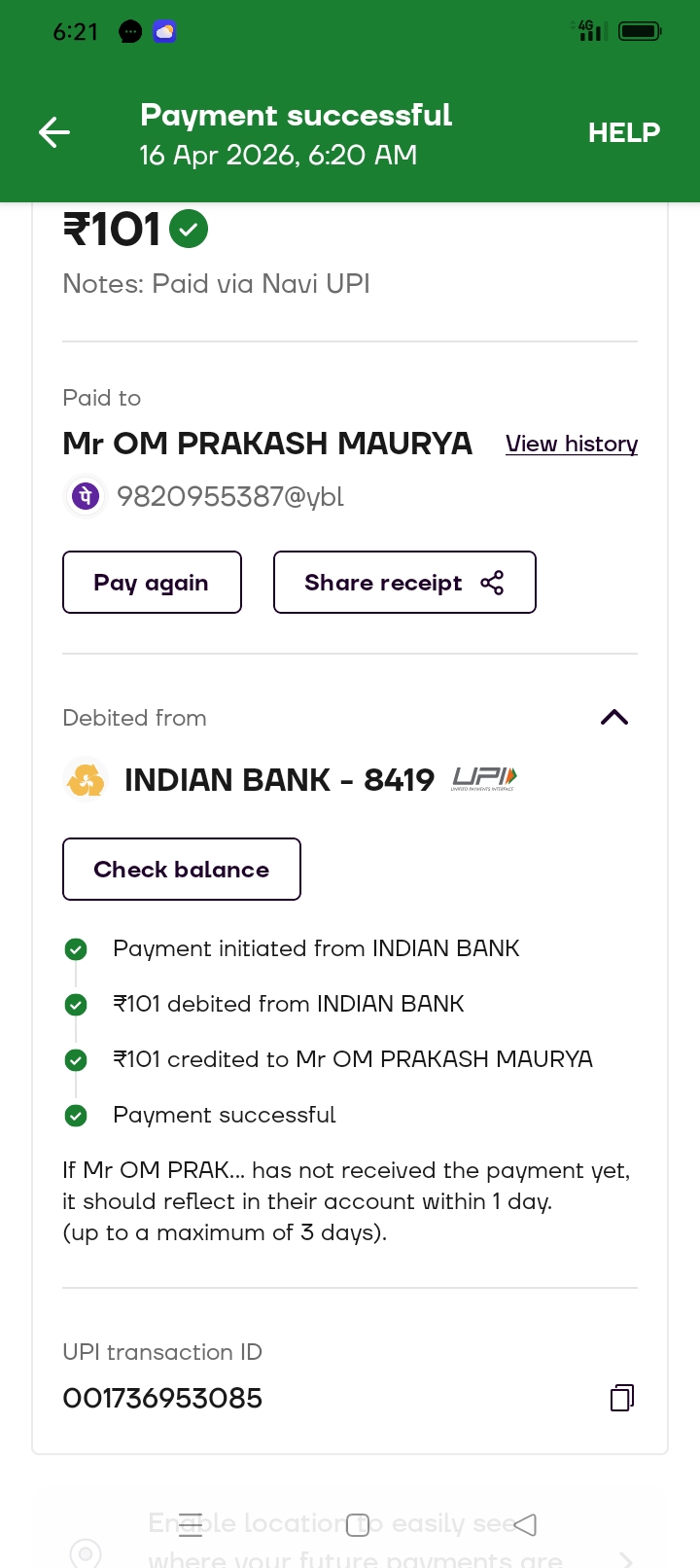The image size is (700, 1568).
Task: View history with Mr OM PRAKASH MAURYA
Action: [x=572, y=444]
